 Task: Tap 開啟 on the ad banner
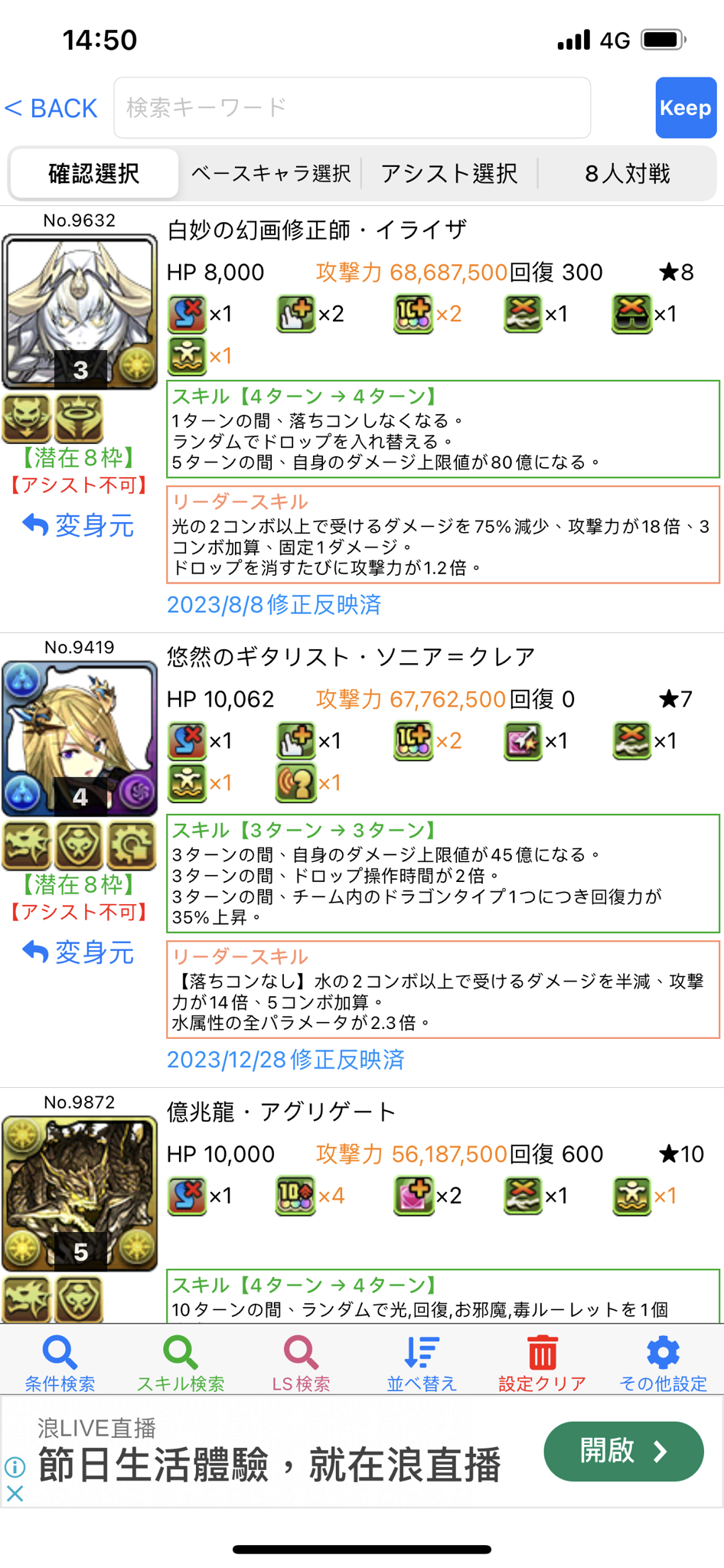[623, 1451]
